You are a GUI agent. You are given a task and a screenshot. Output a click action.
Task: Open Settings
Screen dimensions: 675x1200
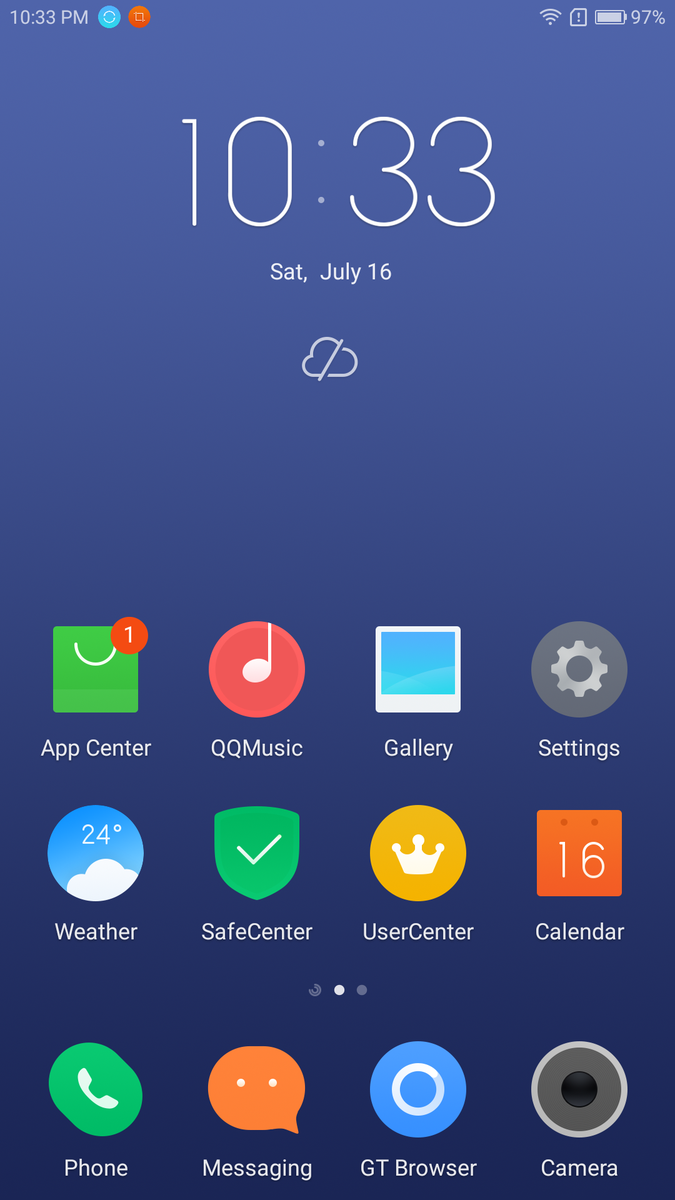(x=579, y=670)
